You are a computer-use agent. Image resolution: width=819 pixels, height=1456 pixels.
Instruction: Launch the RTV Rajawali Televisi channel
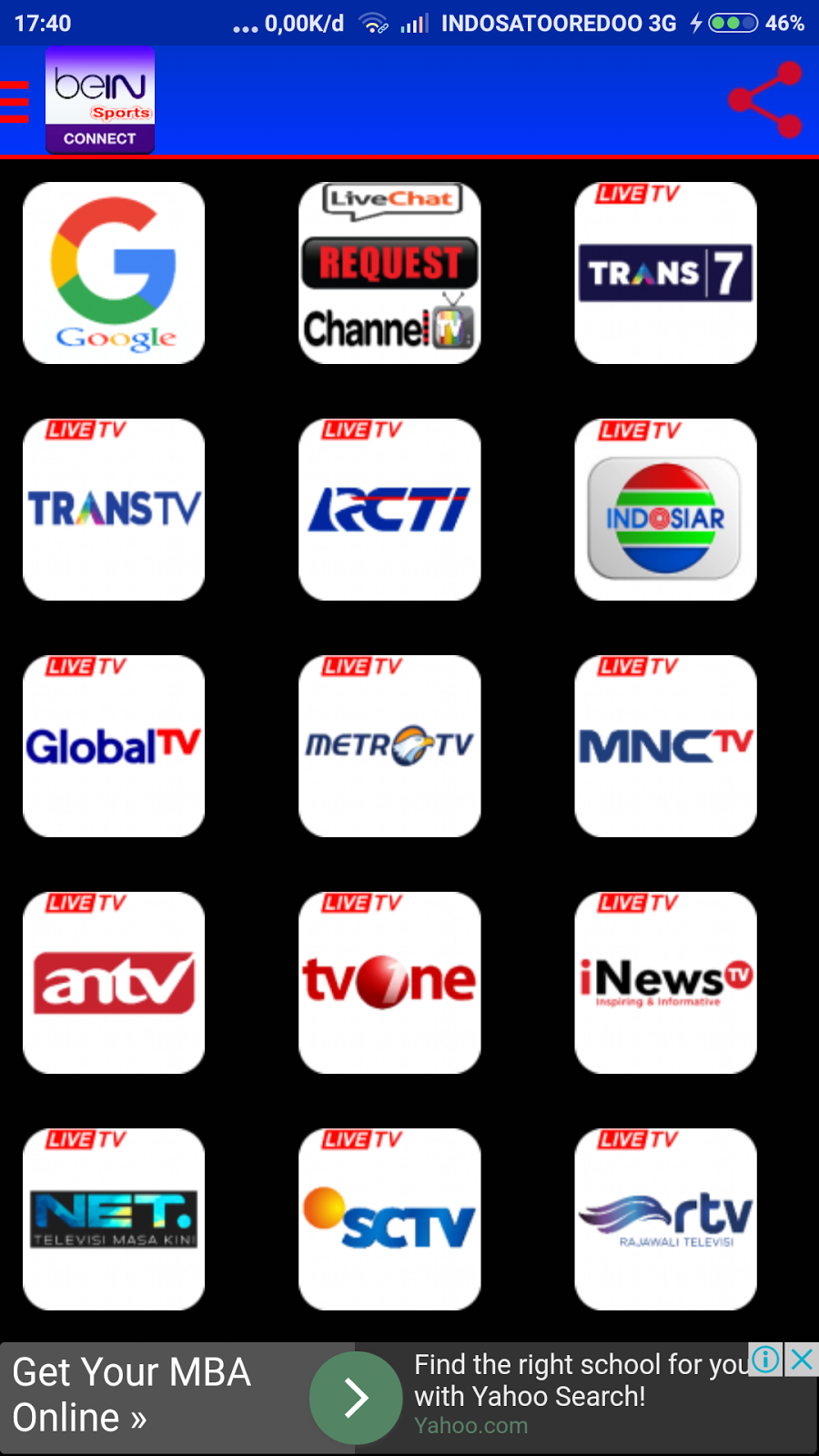[665, 1219]
